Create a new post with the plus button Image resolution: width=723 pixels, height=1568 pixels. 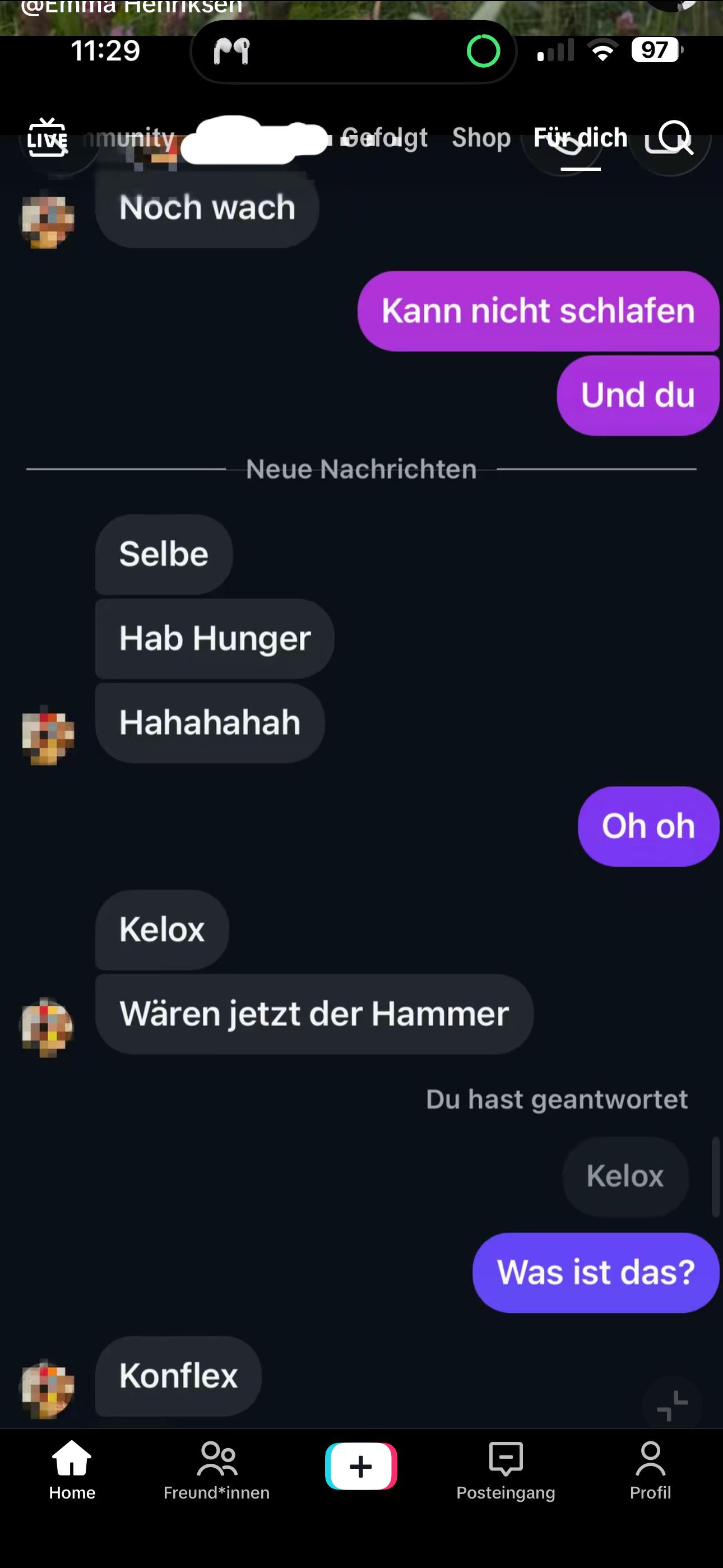tap(361, 1466)
